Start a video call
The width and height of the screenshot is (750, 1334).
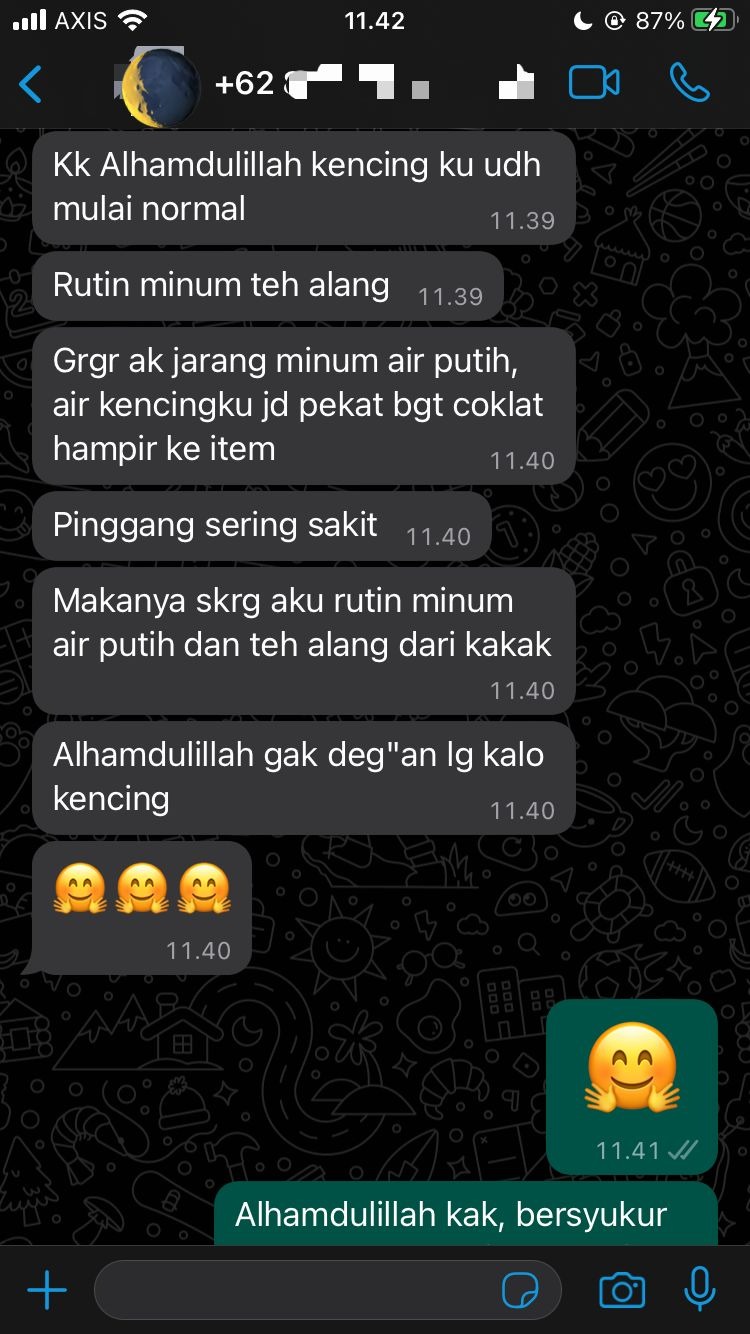pos(594,84)
